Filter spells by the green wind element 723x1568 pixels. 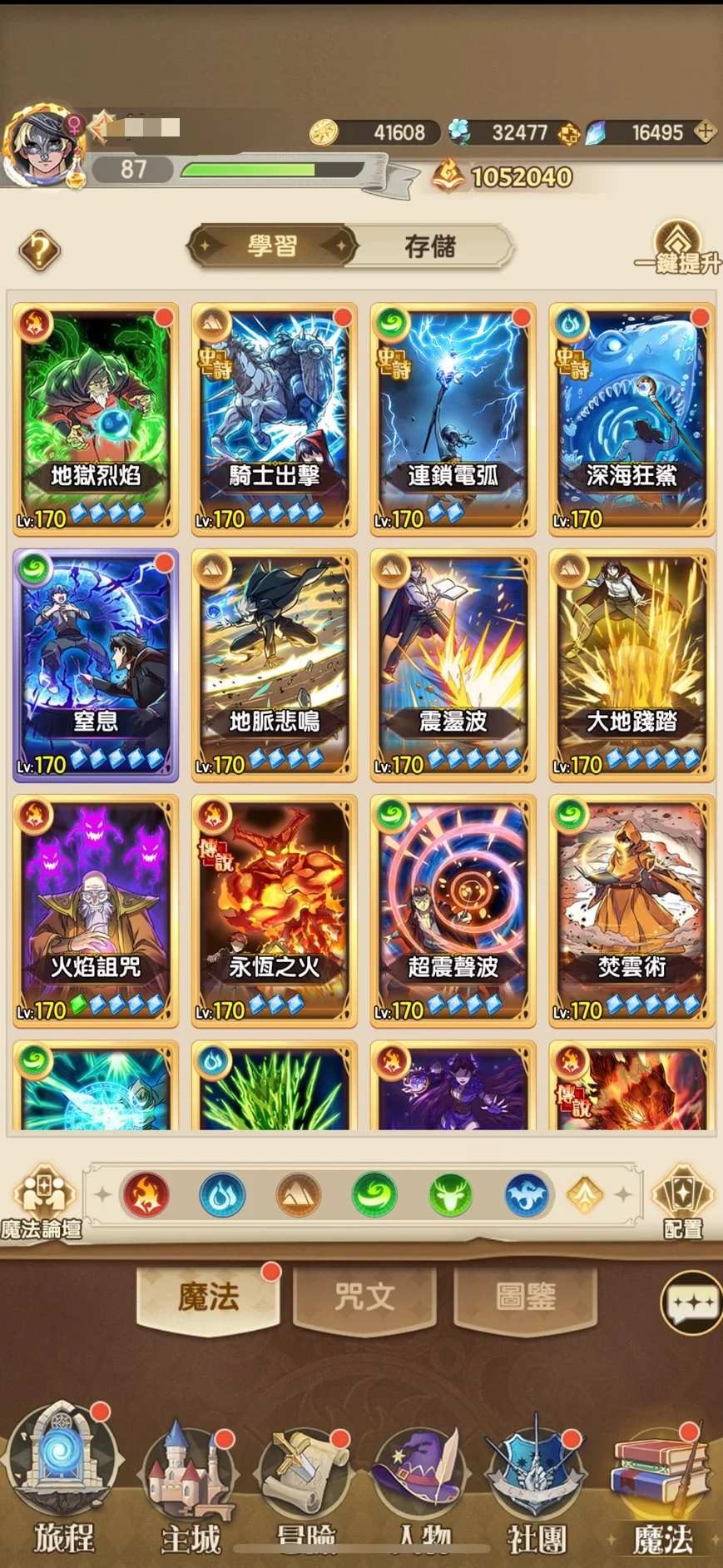pyautogui.click(x=374, y=1195)
